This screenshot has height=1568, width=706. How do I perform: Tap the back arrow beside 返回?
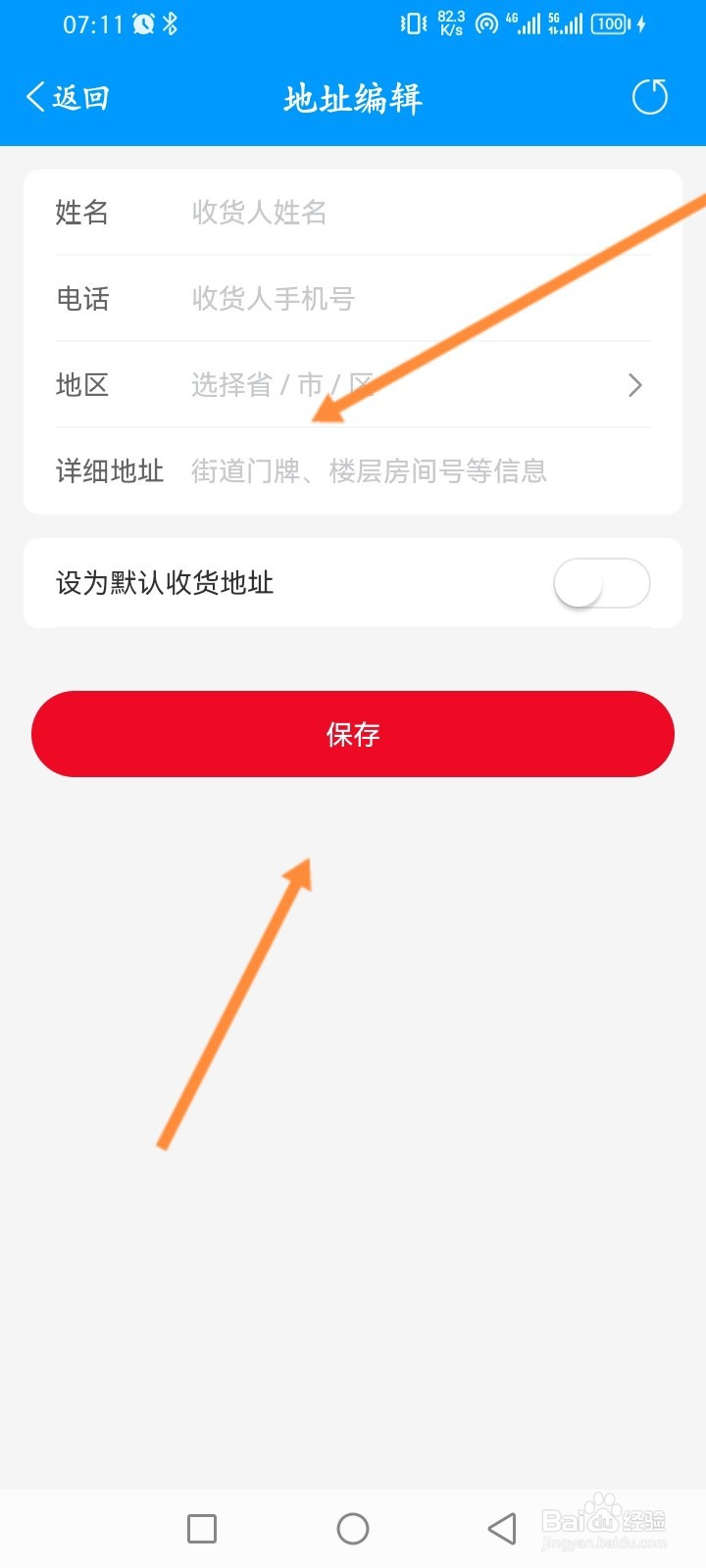click(x=33, y=97)
